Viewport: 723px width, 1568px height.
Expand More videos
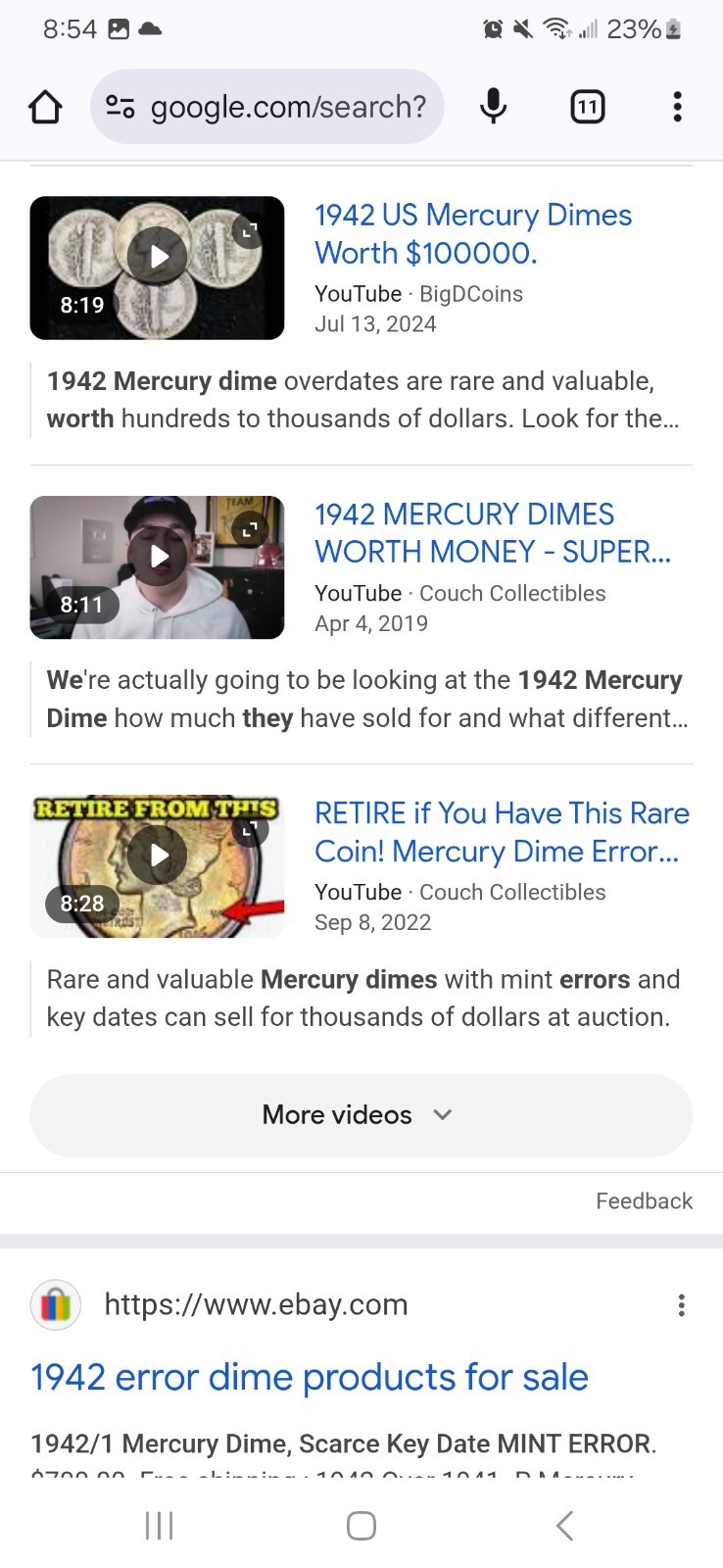[x=361, y=1115]
